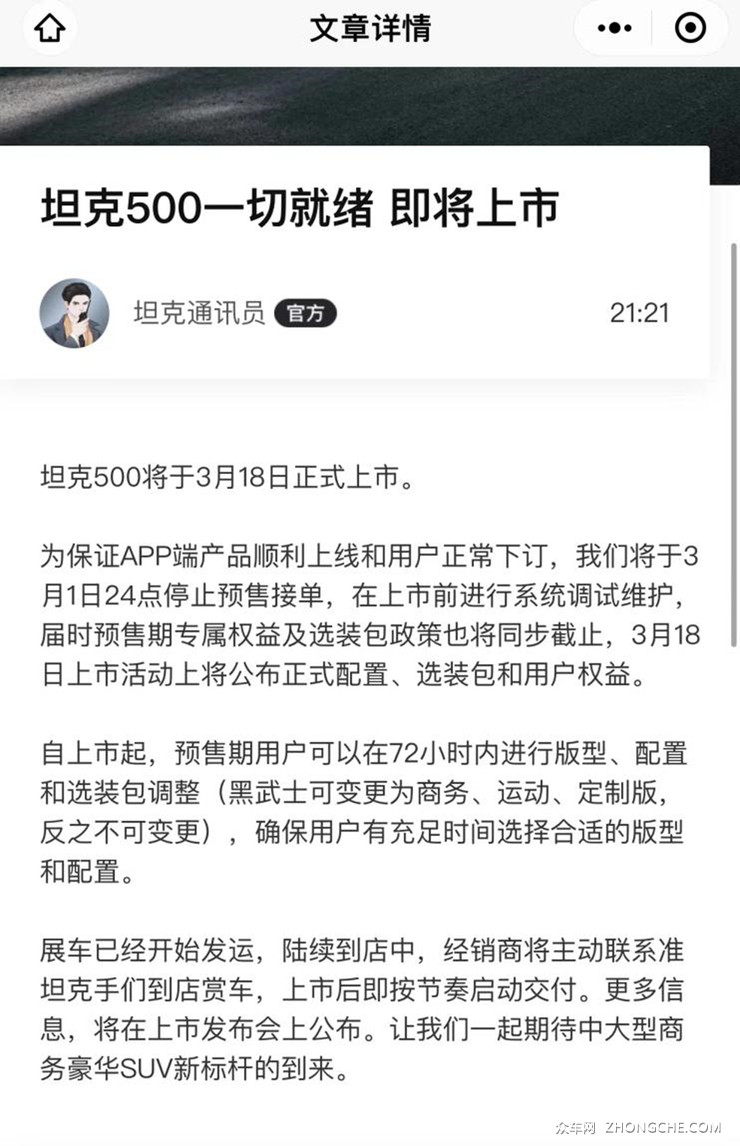The image size is (740, 1146).
Task: Go to the mini program home page
Action: [49, 29]
